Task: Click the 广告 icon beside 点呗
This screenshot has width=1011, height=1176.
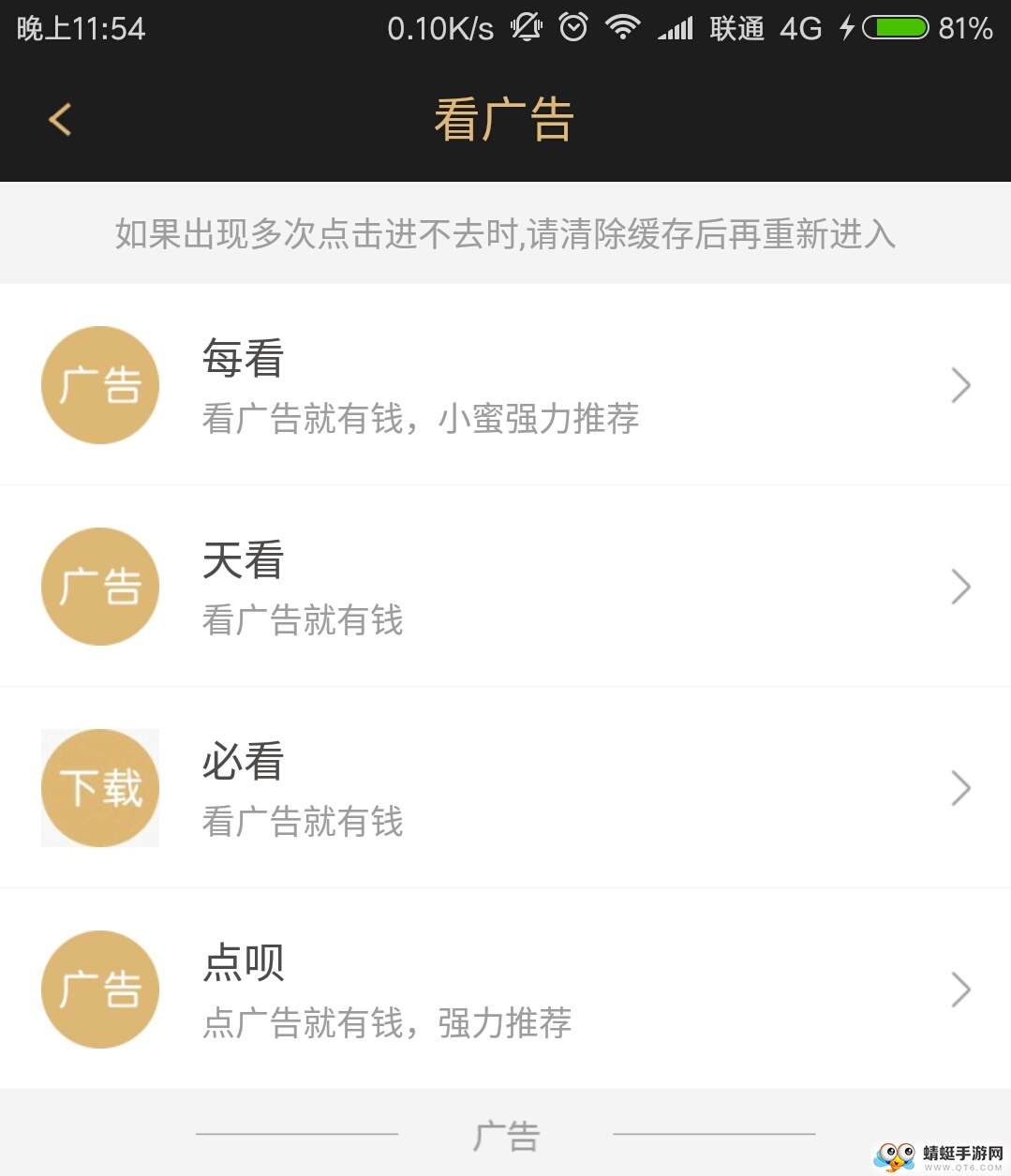Action: pos(99,990)
